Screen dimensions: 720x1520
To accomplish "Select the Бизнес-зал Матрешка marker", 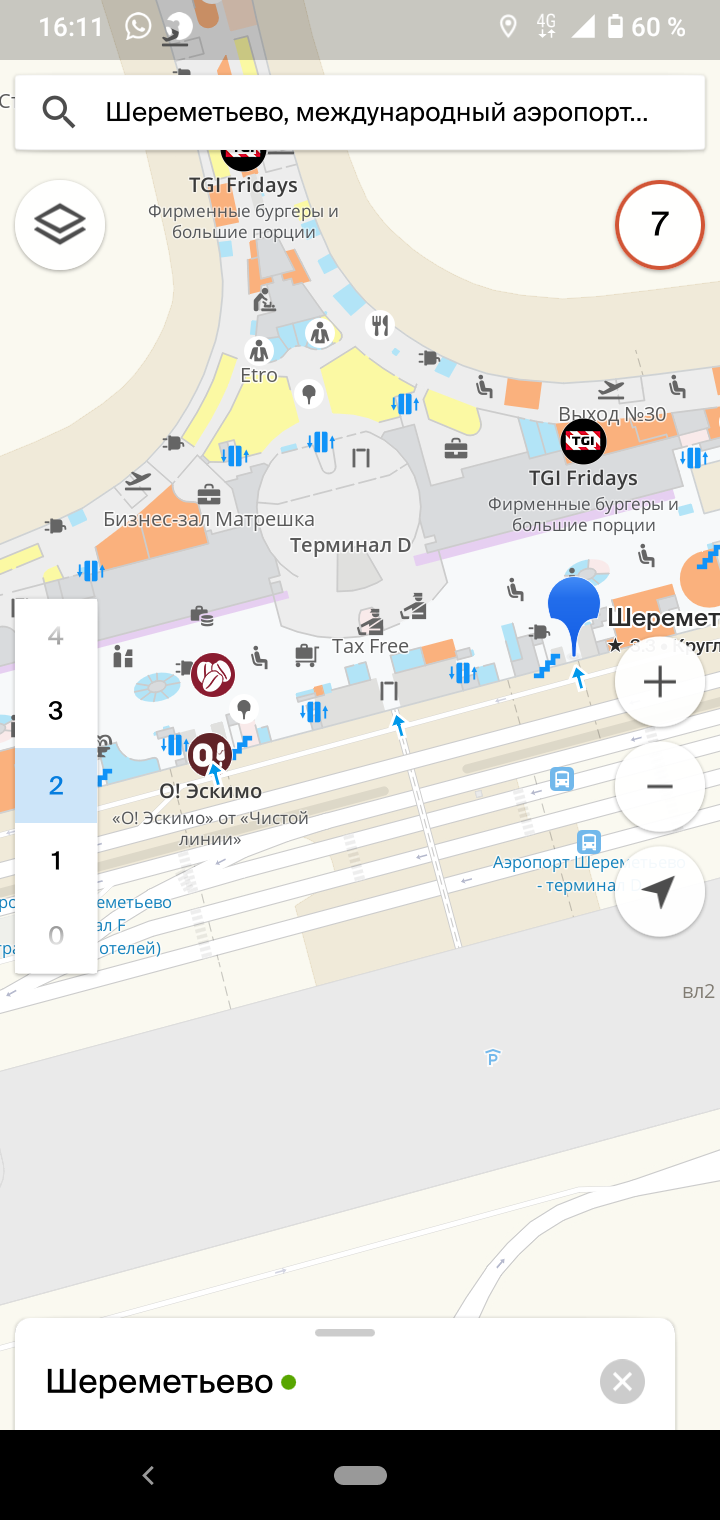I will point(209,495).
